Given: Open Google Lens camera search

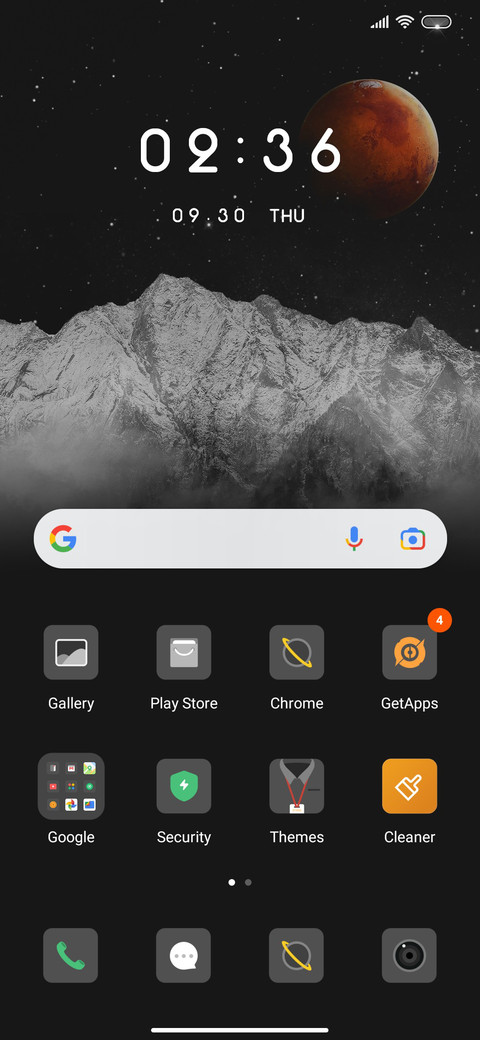Looking at the screenshot, I should [412, 539].
